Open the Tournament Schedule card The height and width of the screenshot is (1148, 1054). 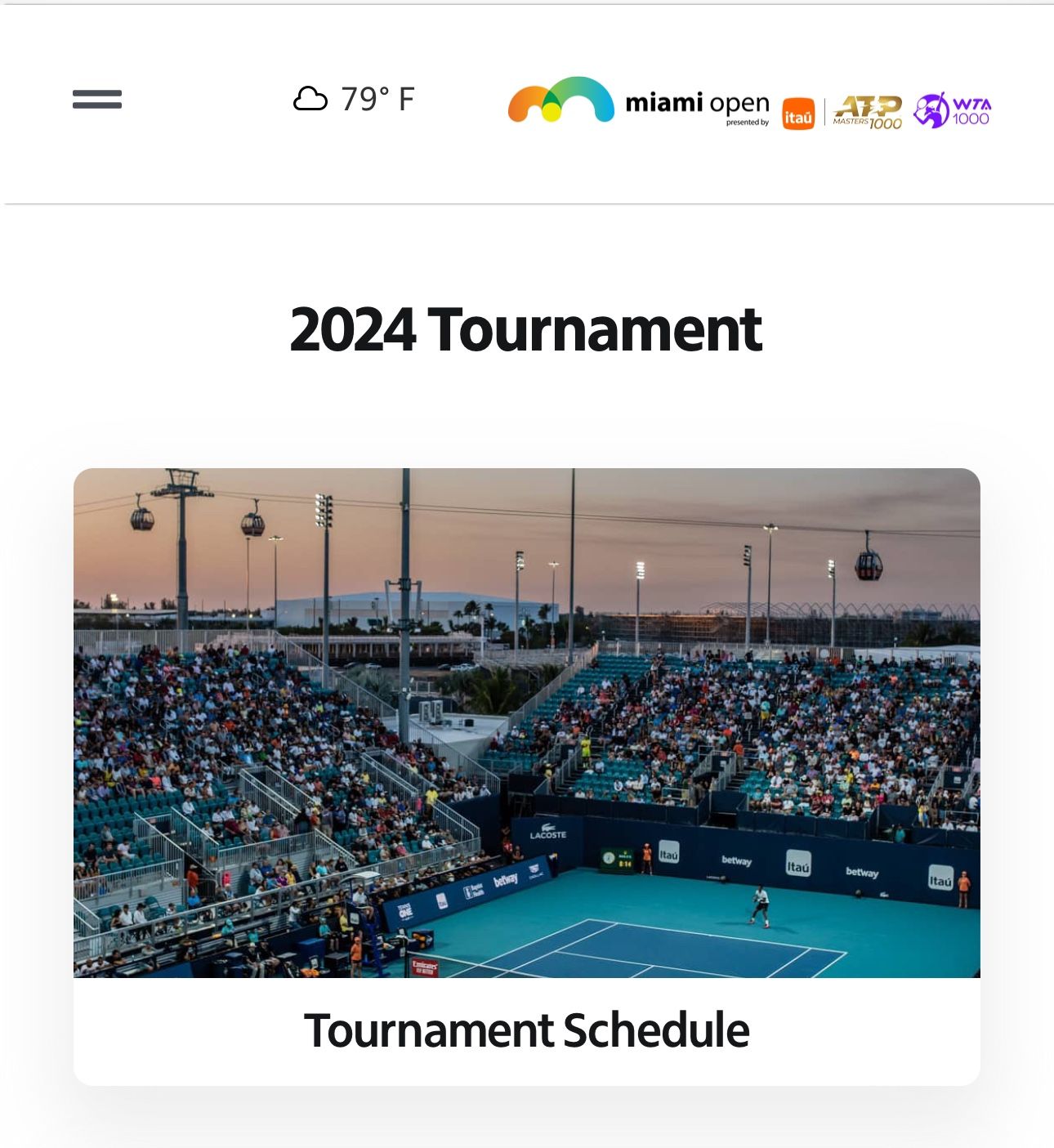pyautogui.click(x=527, y=776)
